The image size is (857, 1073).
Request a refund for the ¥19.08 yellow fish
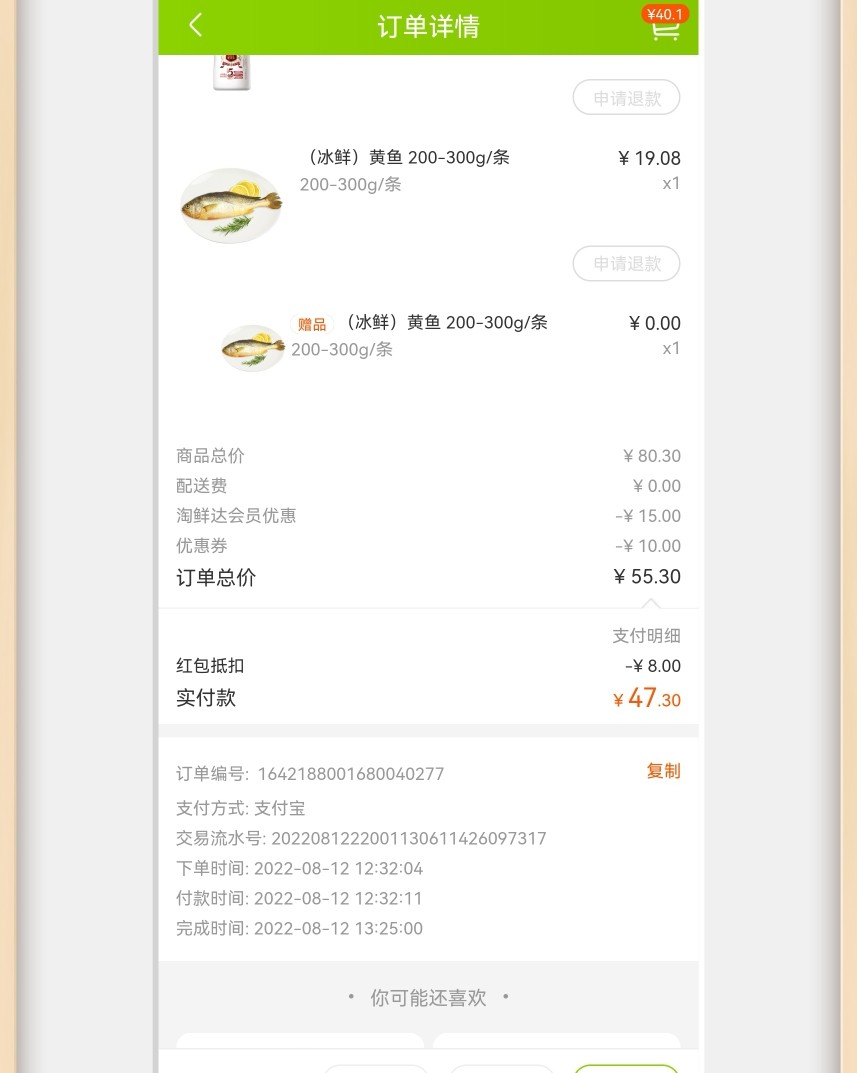point(626,264)
